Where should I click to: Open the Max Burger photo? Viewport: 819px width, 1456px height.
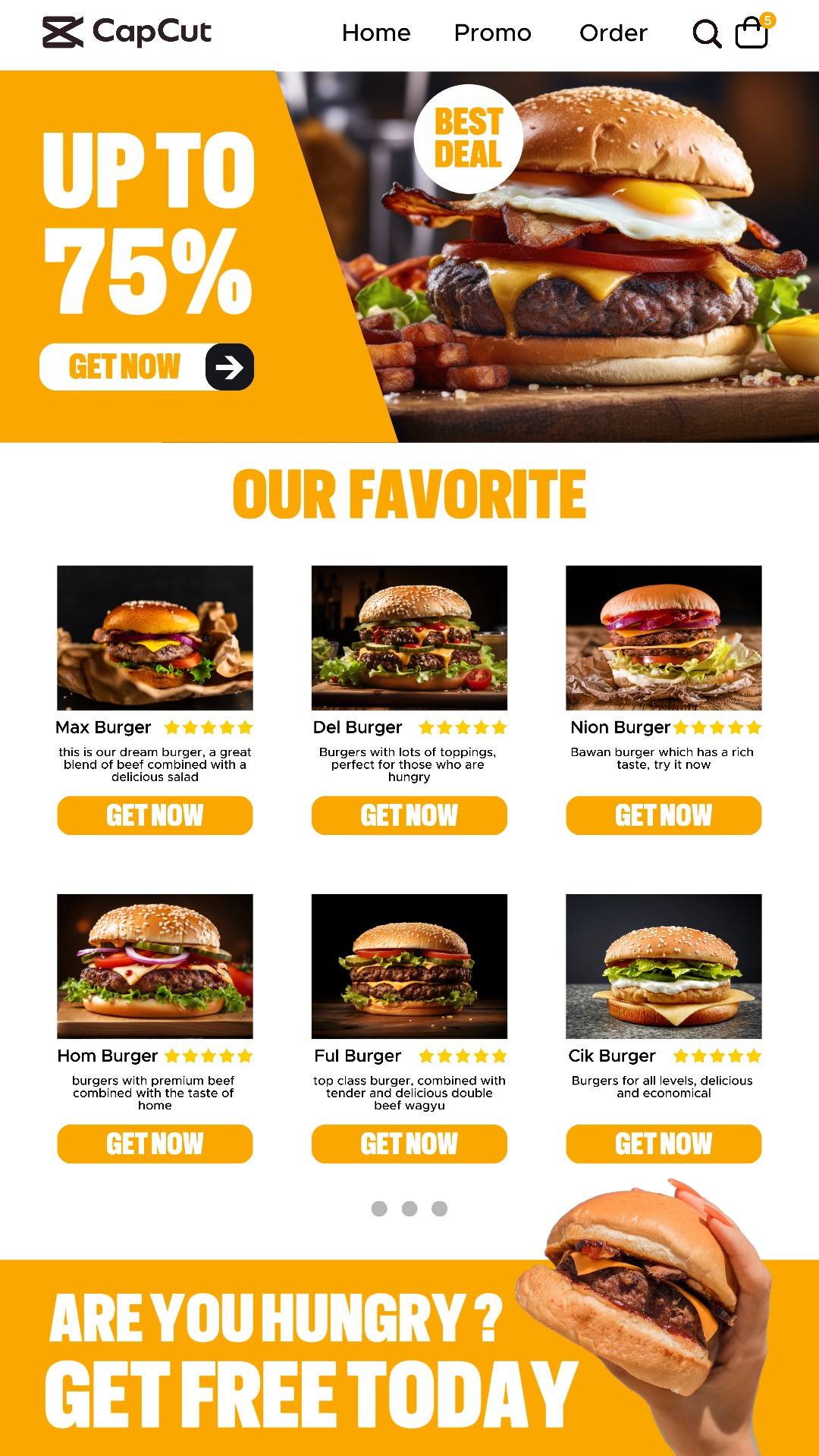(155, 638)
